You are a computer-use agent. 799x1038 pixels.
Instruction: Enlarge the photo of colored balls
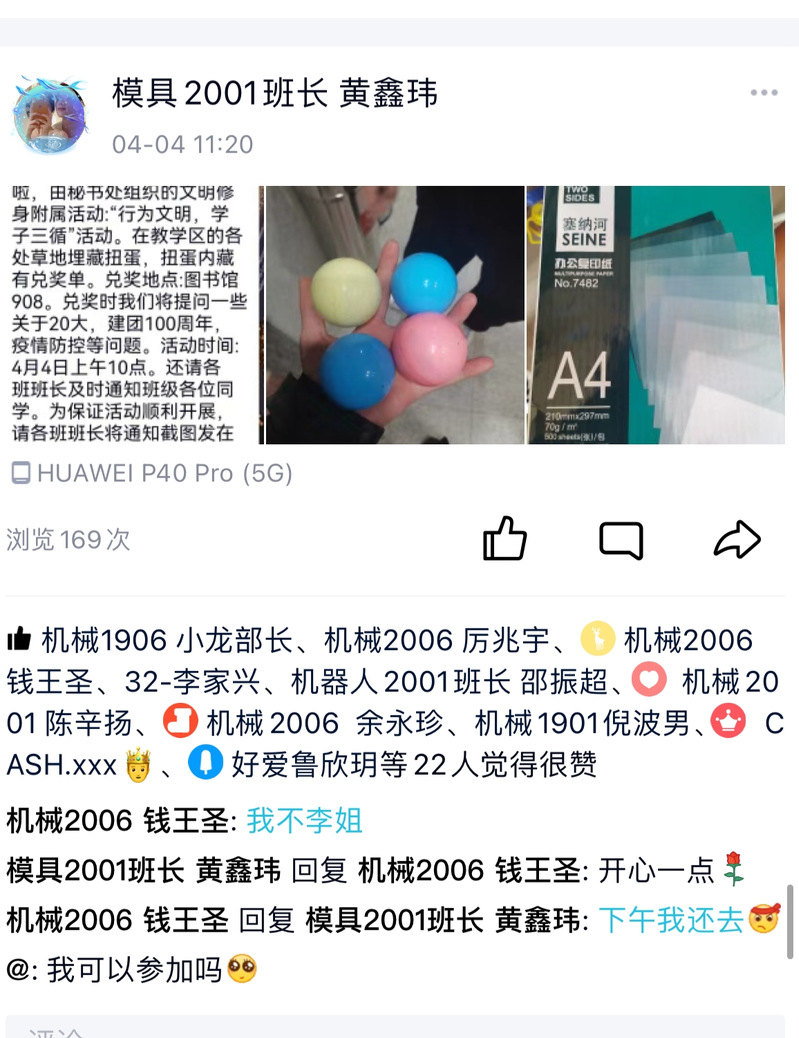pos(395,314)
